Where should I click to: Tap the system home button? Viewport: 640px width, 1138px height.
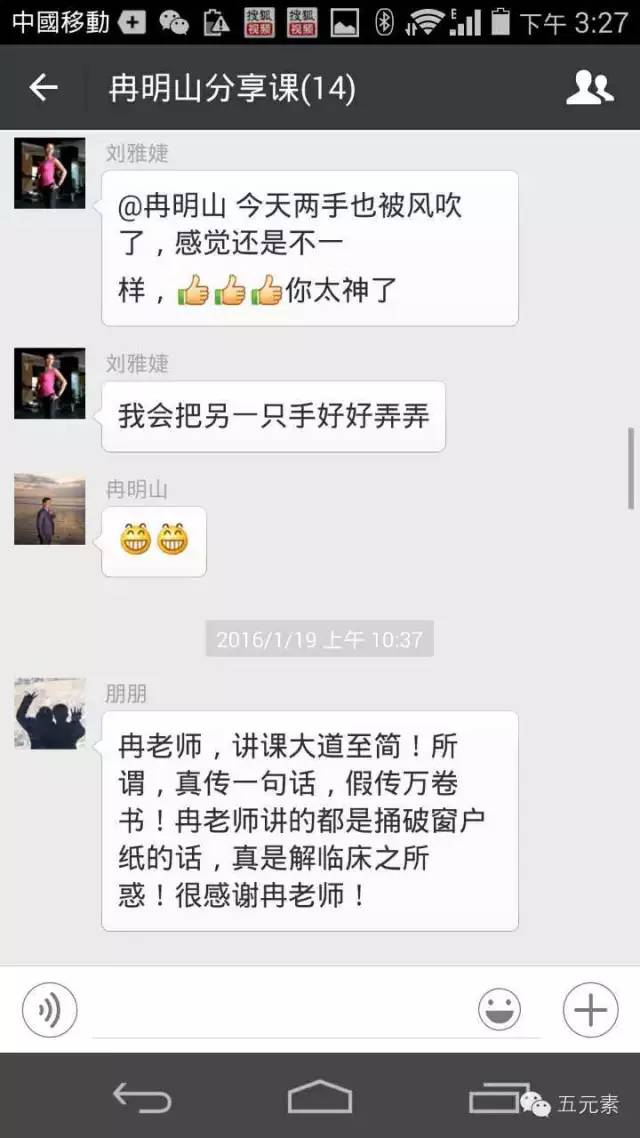point(320,1096)
